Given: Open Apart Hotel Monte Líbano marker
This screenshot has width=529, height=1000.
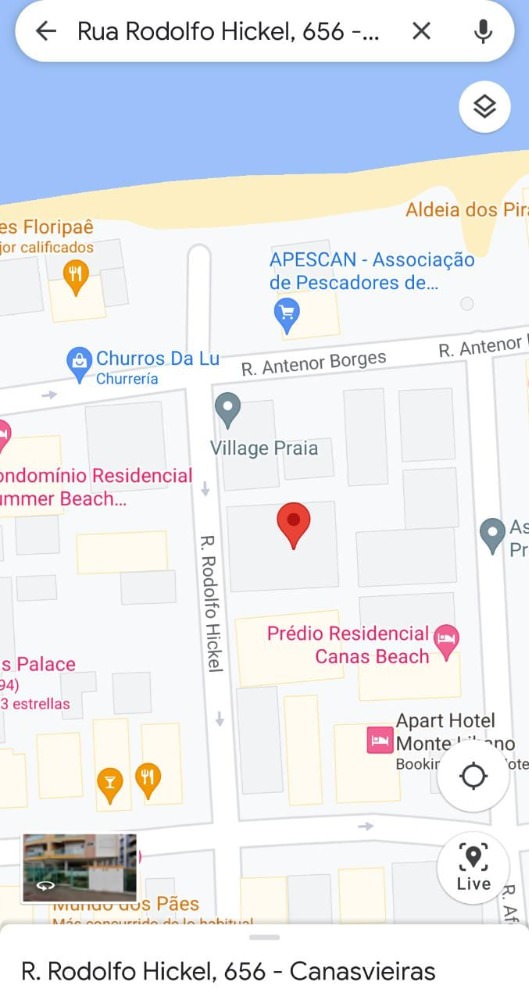Looking at the screenshot, I should [x=380, y=740].
